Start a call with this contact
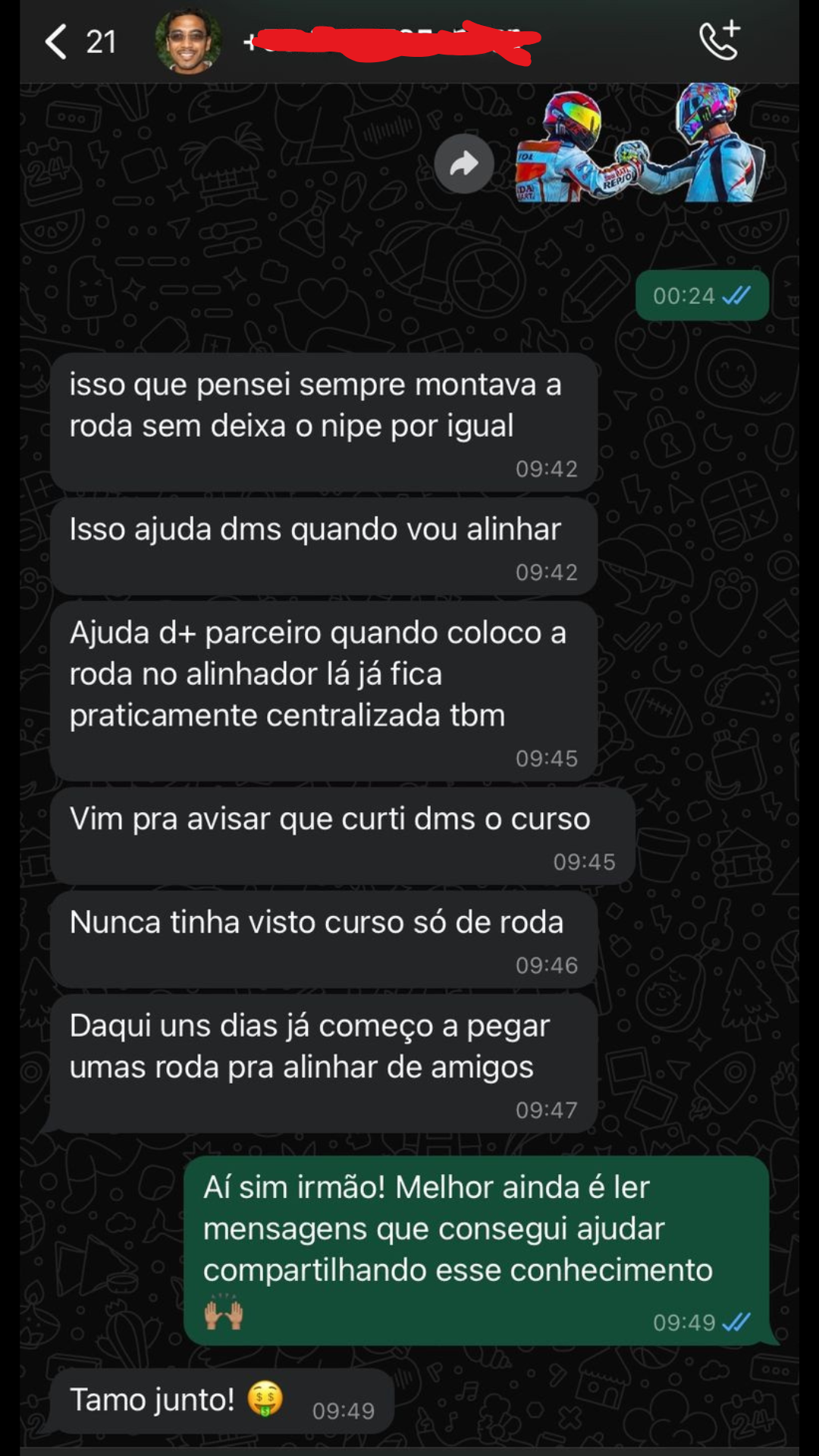This screenshot has width=819, height=1456. click(719, 41)
